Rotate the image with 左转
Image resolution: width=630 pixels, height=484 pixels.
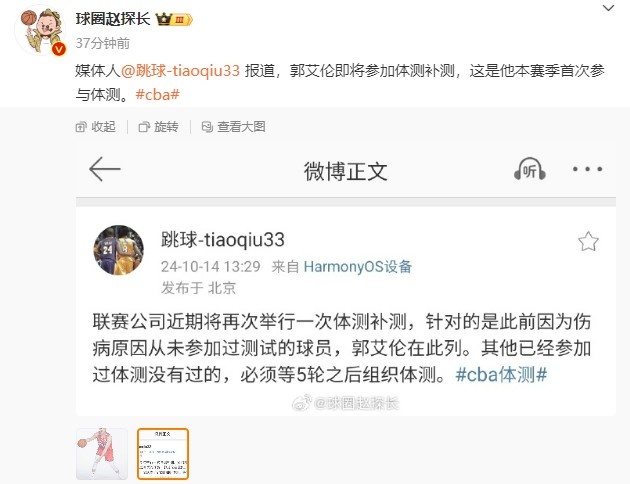coord(158,127)
